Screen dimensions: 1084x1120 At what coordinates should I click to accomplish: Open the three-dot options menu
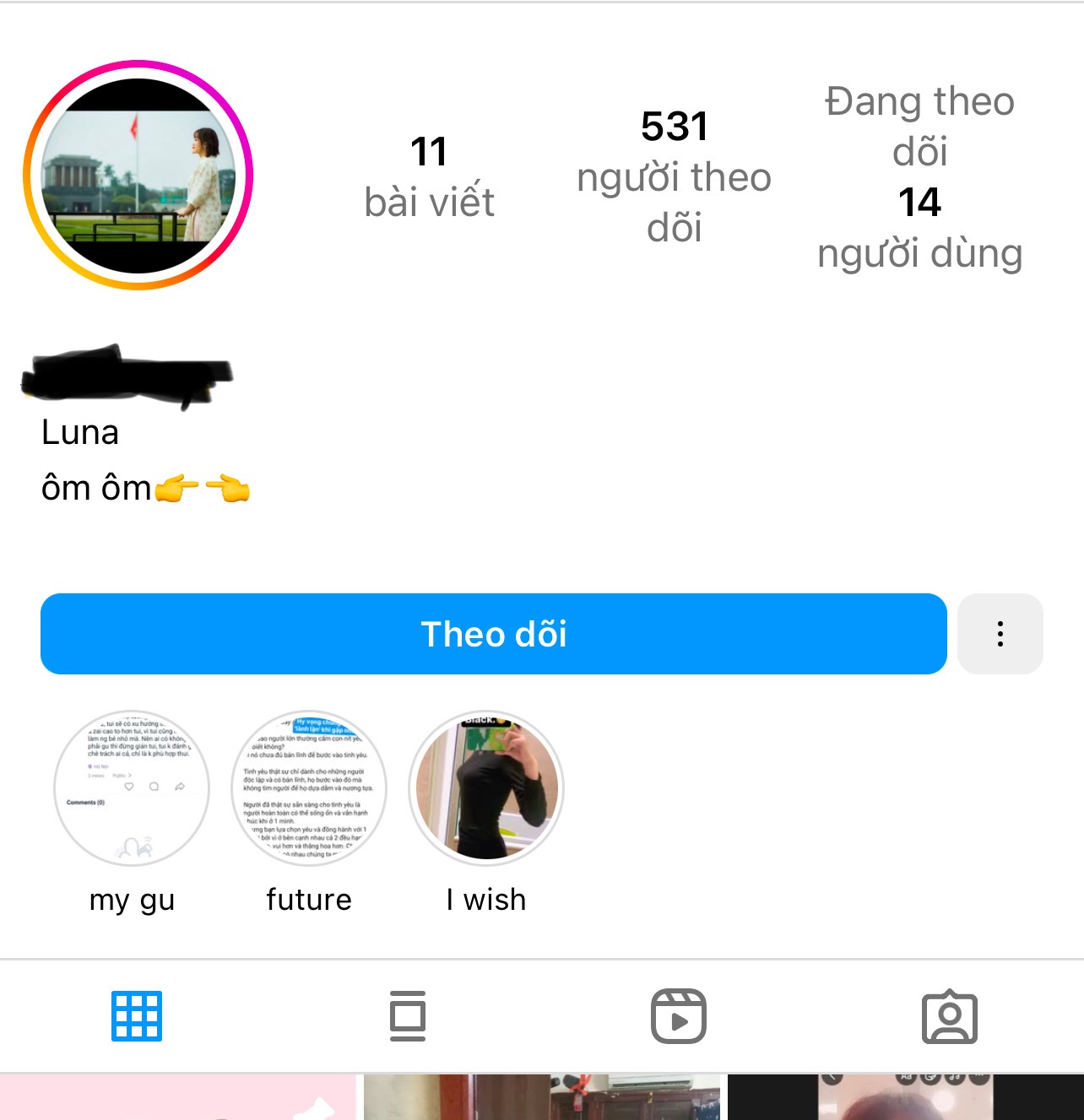(1000, 634)
